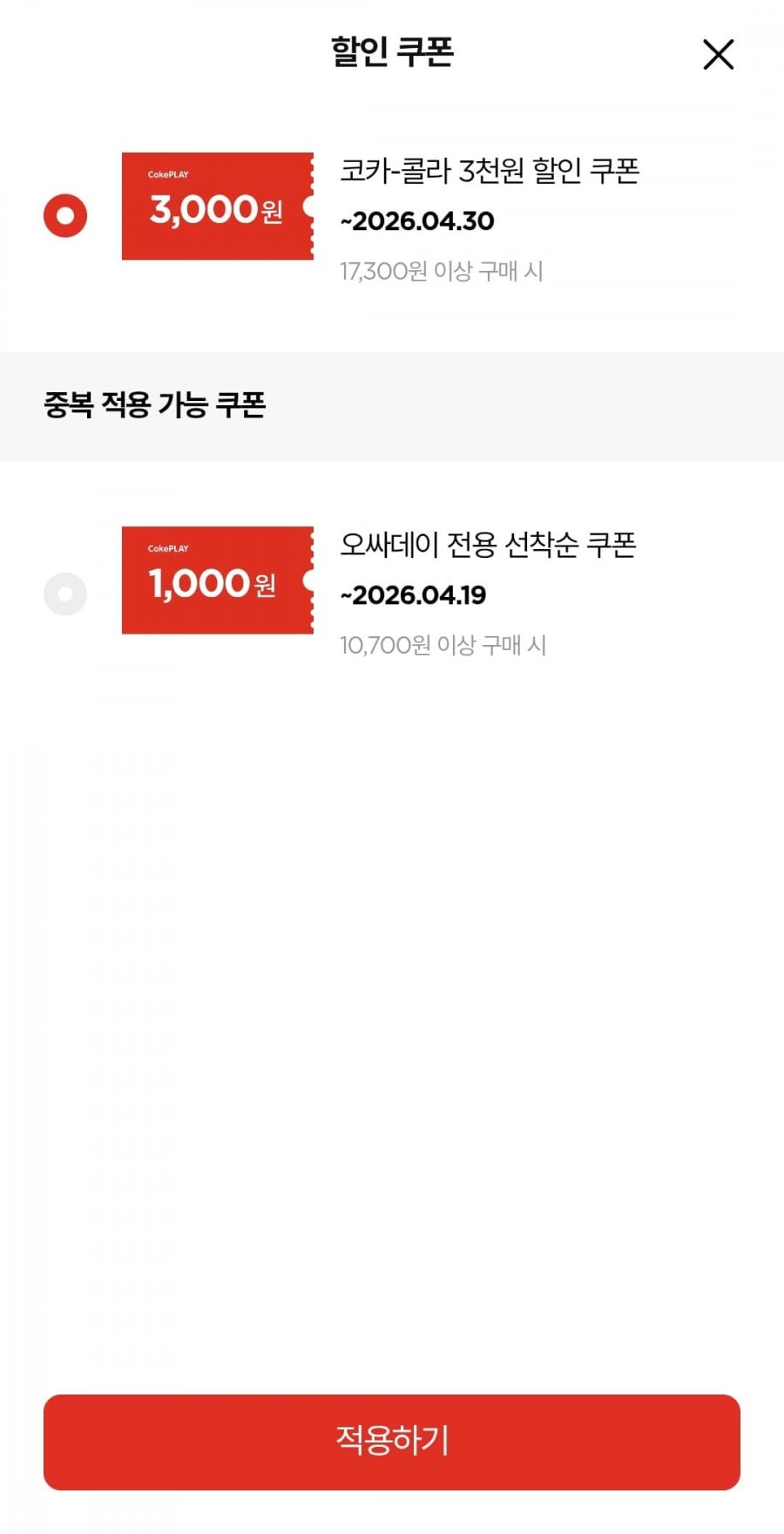Select the 오싸데이 전용 선착순 쿠폰 radio button
This screenshot has width=784, height=1534.
65,594
